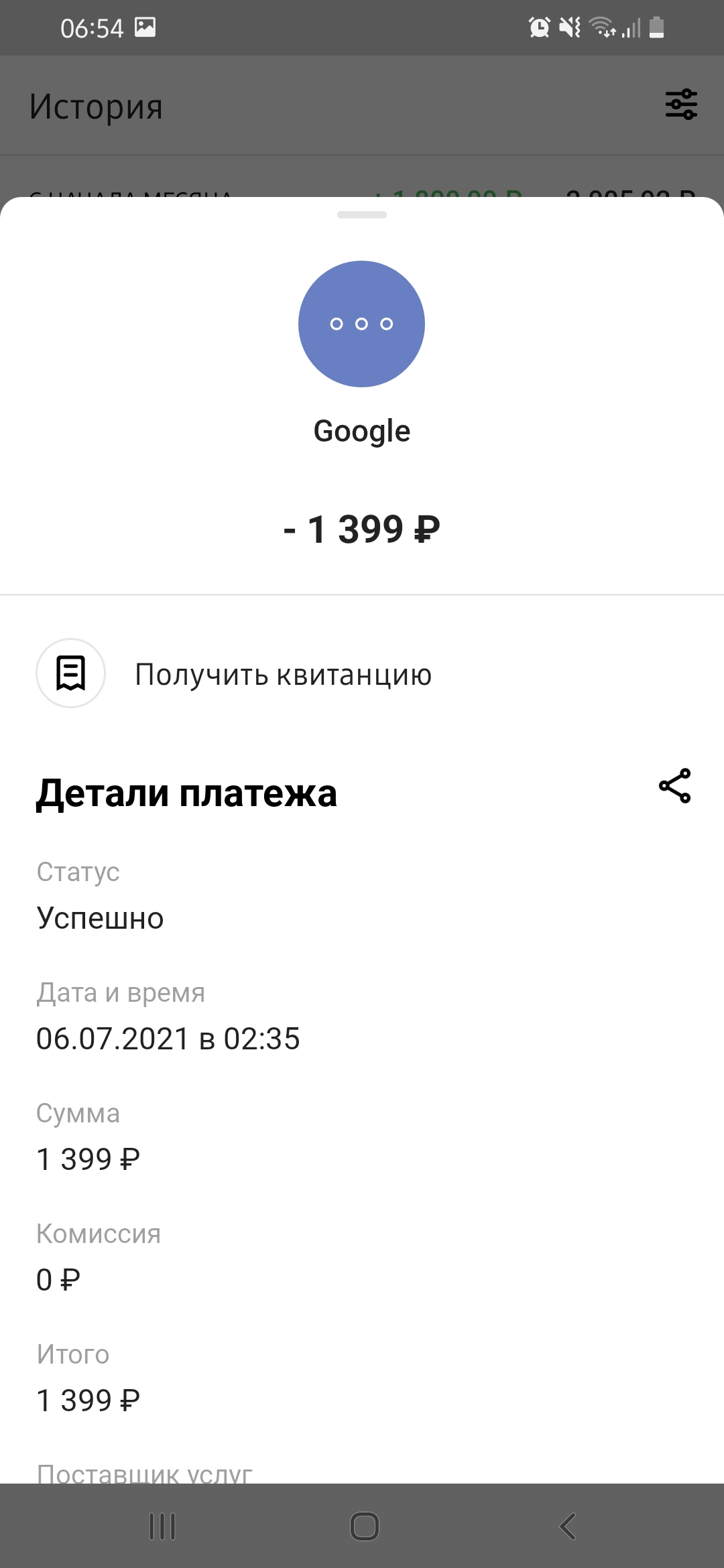Go to the home screen
Image resolution: width=724 pixels, height=1568 pixels.
tap(364, 1526)
